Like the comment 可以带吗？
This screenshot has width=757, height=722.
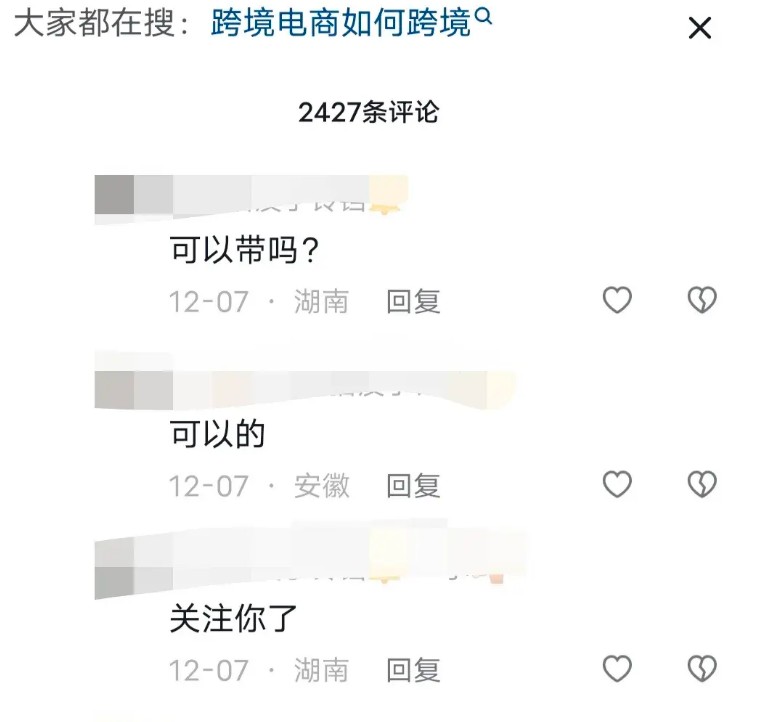pyautogui.click(x=617, y=300)
